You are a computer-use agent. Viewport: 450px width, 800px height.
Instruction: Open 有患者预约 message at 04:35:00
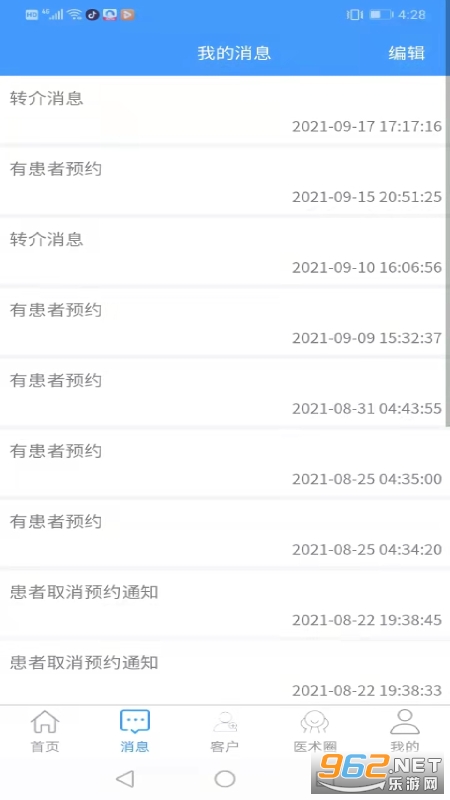tap(223, 463)
